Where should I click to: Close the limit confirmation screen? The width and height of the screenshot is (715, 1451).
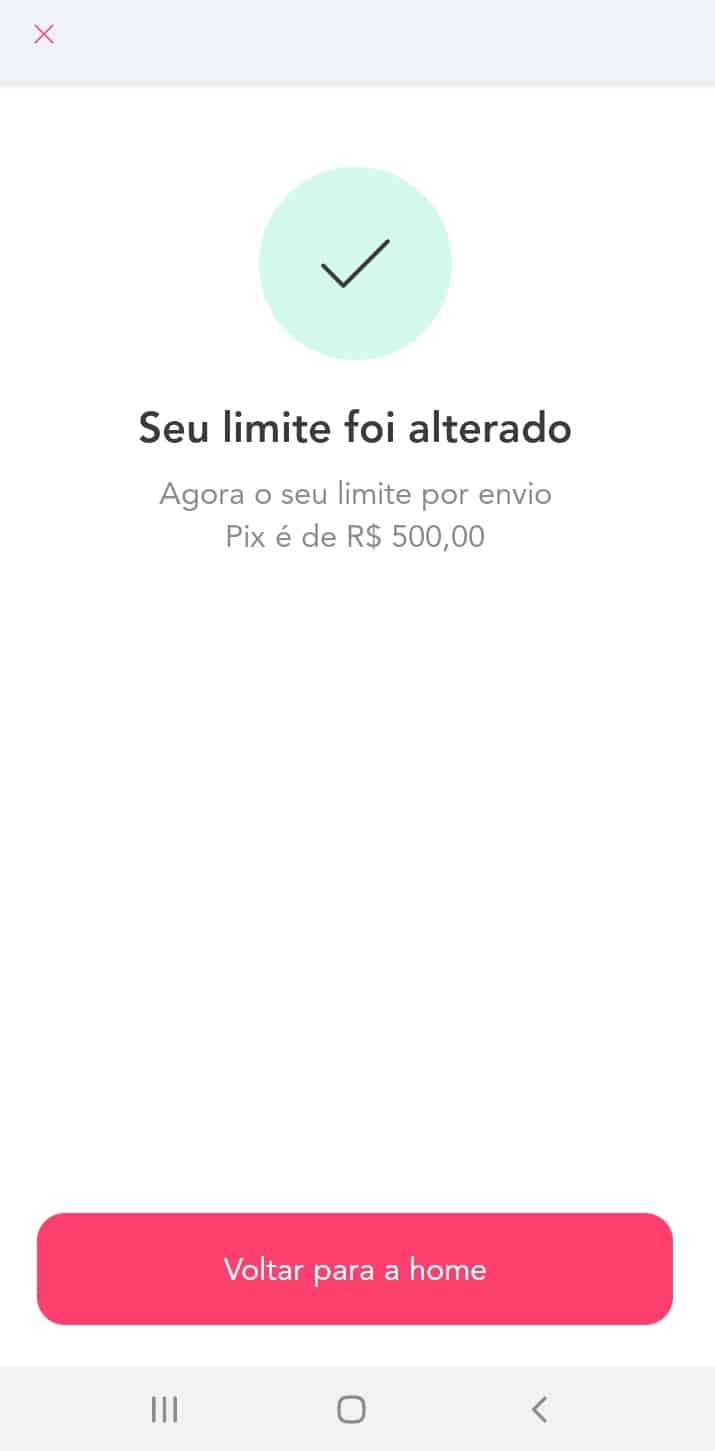click(x=44, y=34)
